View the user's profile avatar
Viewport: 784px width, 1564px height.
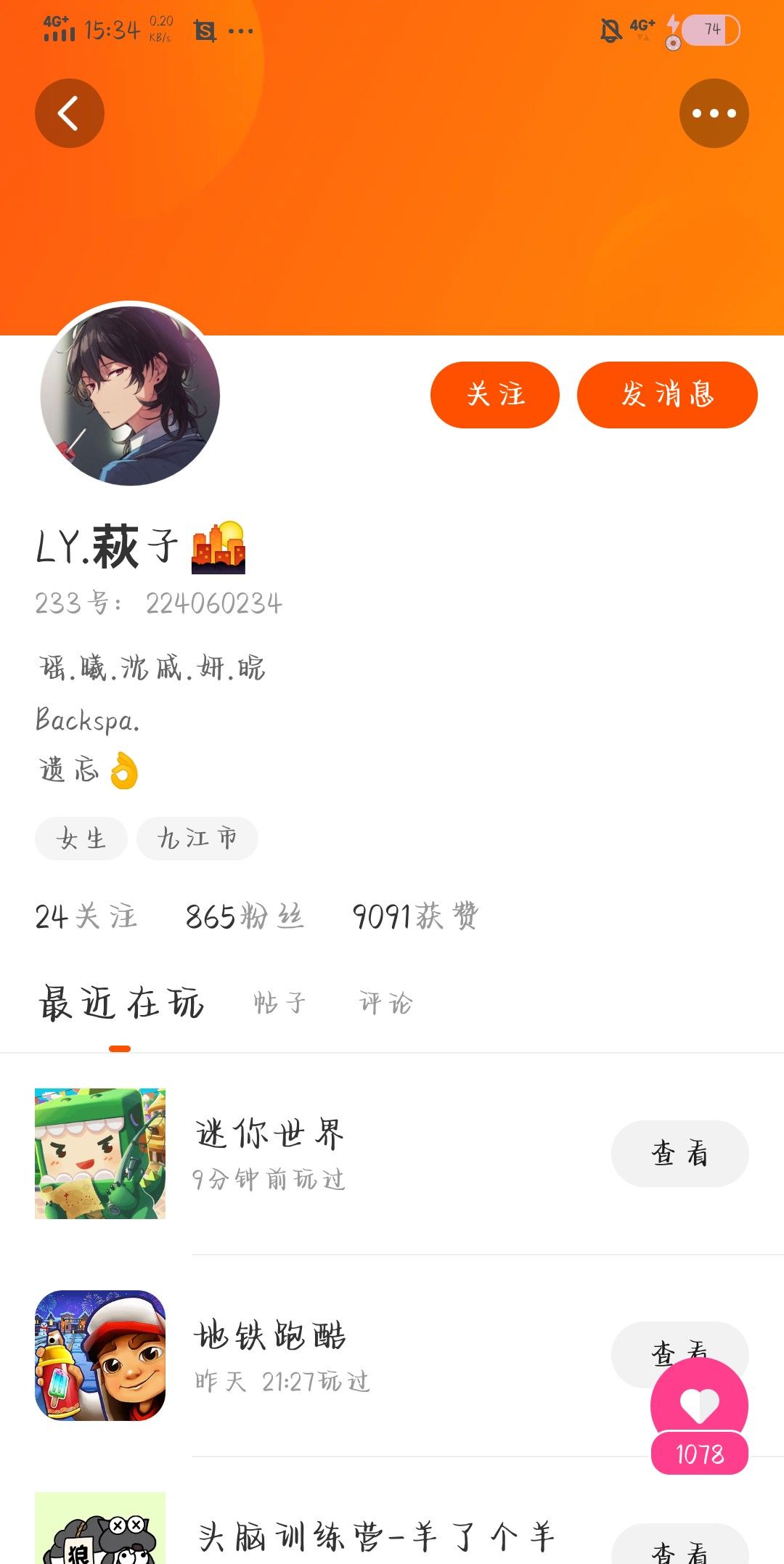(131, 396)
